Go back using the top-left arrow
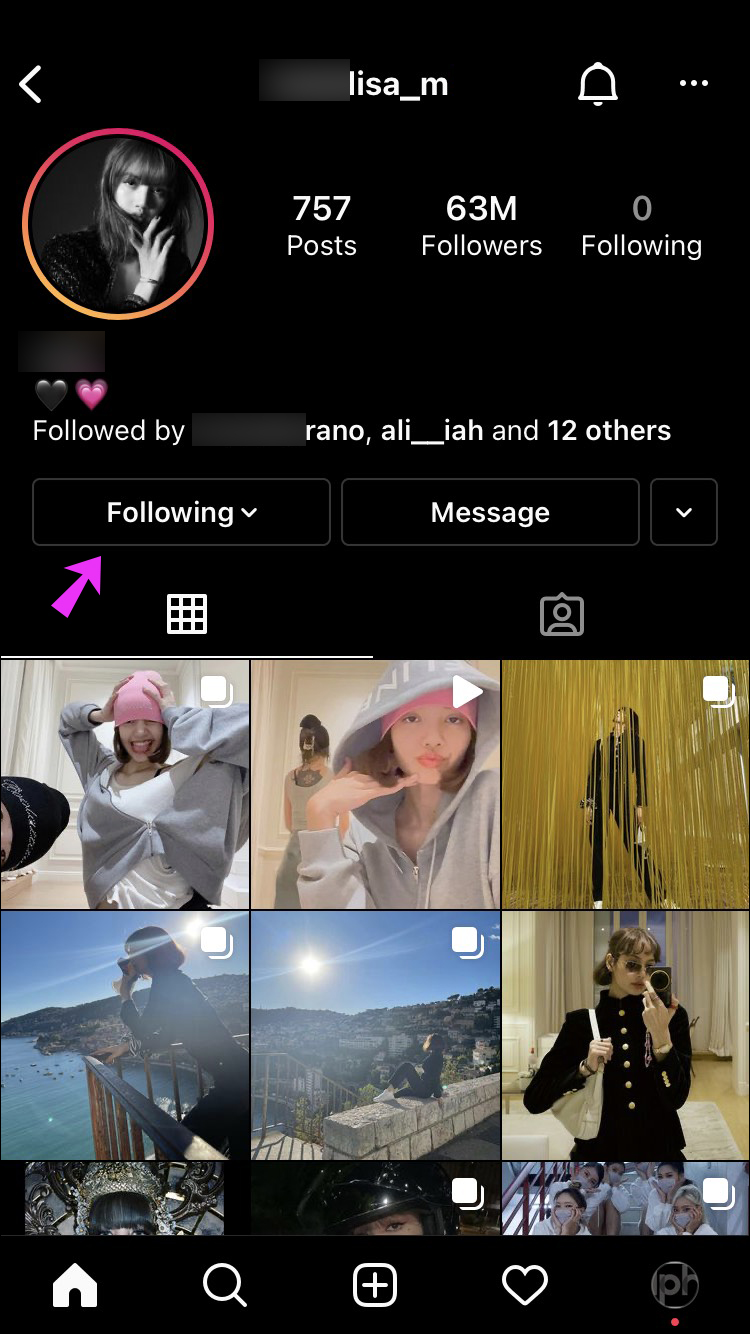 [x=32, y=85]
